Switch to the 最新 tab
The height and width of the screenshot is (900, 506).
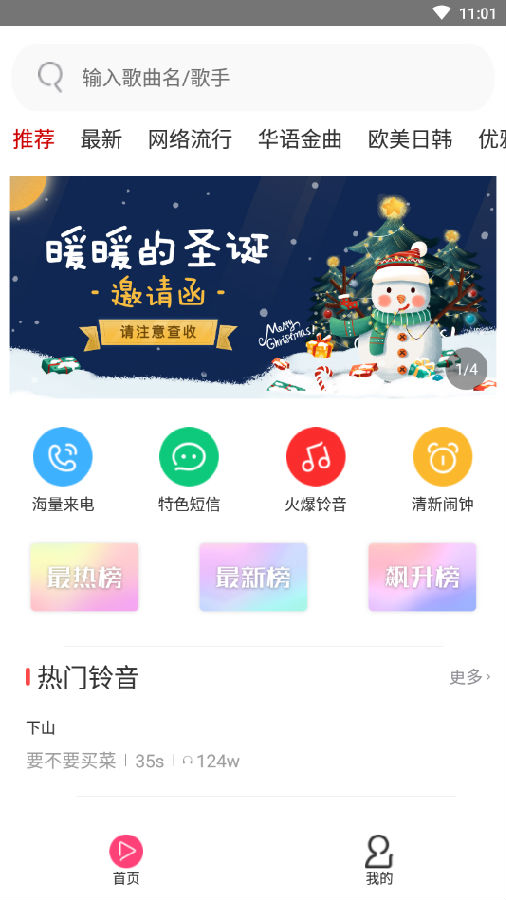[101, 139]
